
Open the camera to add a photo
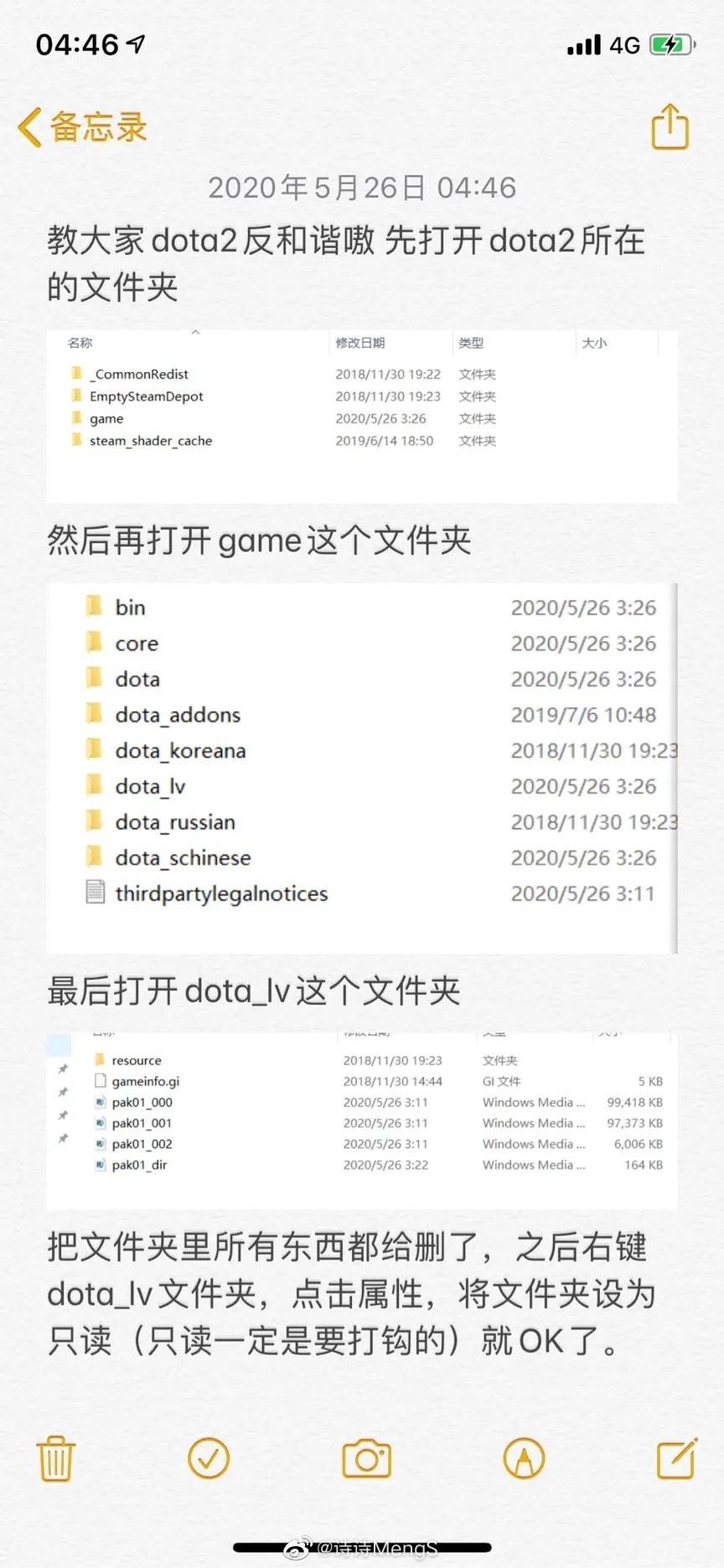[x=366, y=1459]
